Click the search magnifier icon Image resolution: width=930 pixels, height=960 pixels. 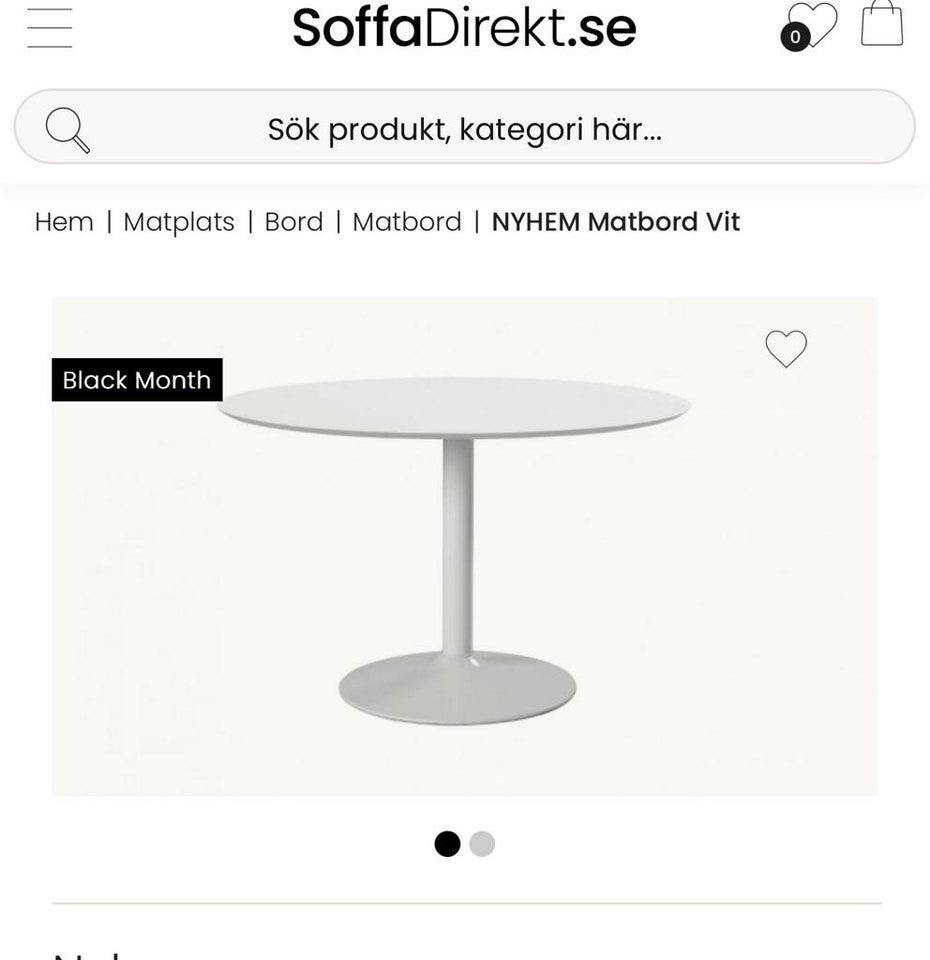[x=66, y=128]
